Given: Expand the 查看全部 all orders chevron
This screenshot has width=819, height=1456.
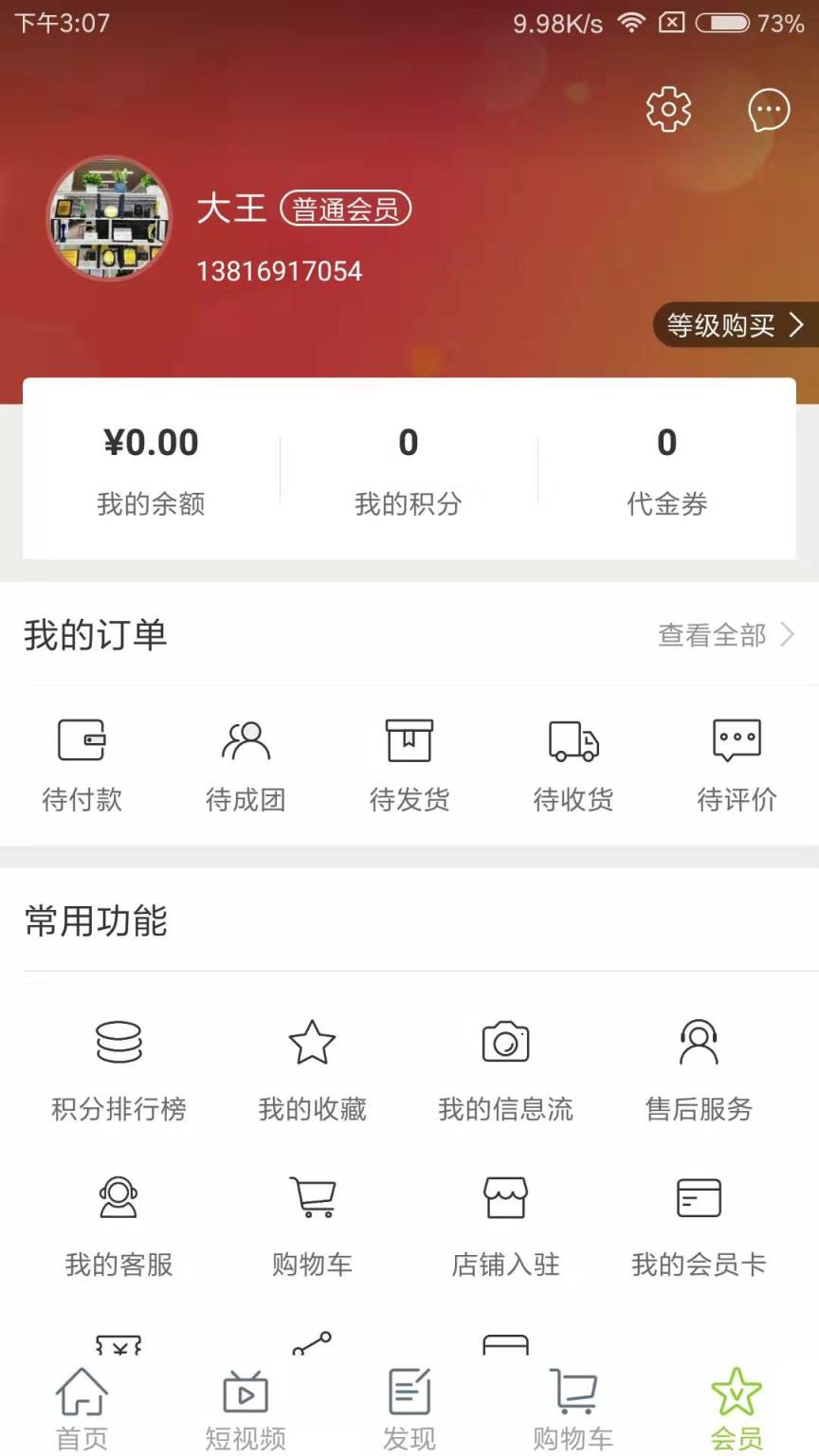Looking at the screenshot, I should tap(788, 635).
